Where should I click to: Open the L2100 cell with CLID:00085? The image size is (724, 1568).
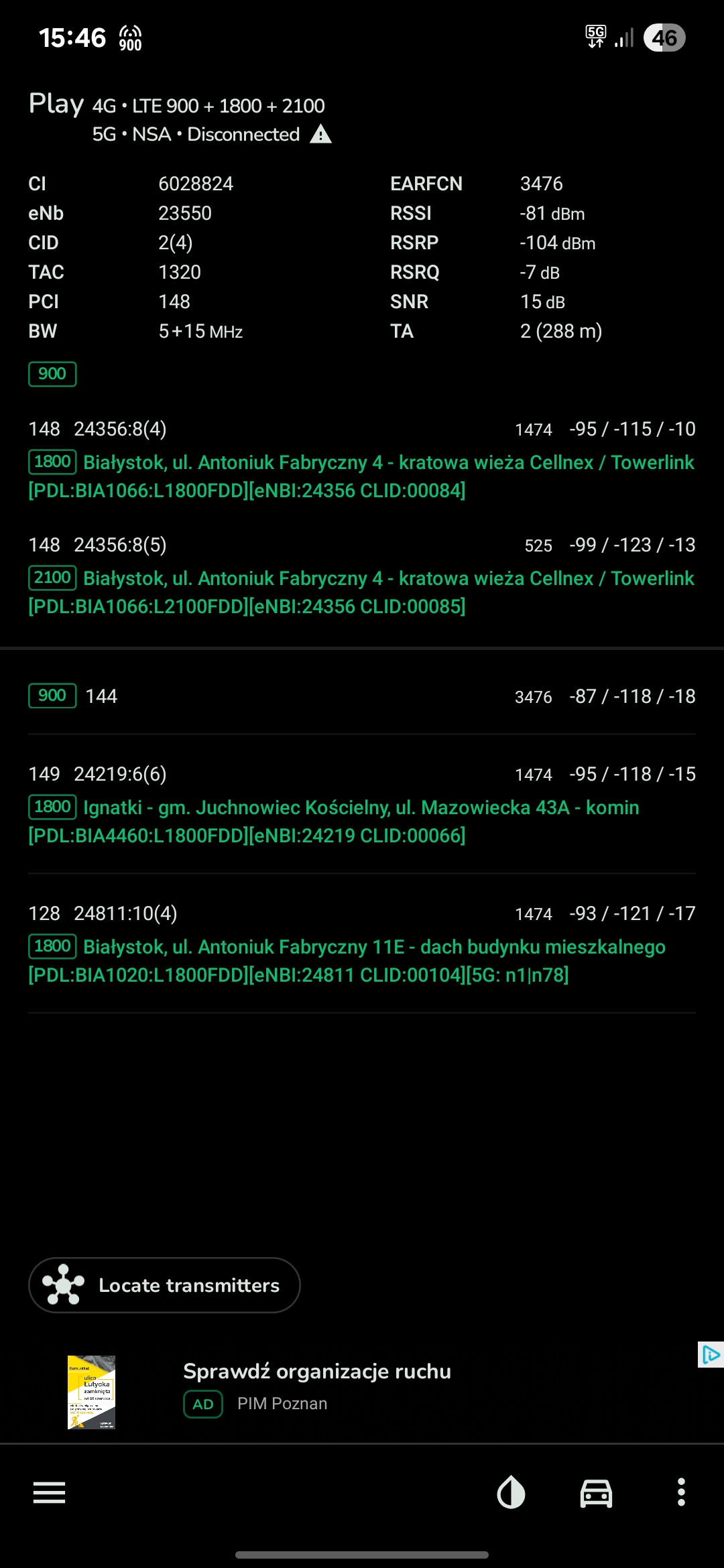click(x=362, y=576)
